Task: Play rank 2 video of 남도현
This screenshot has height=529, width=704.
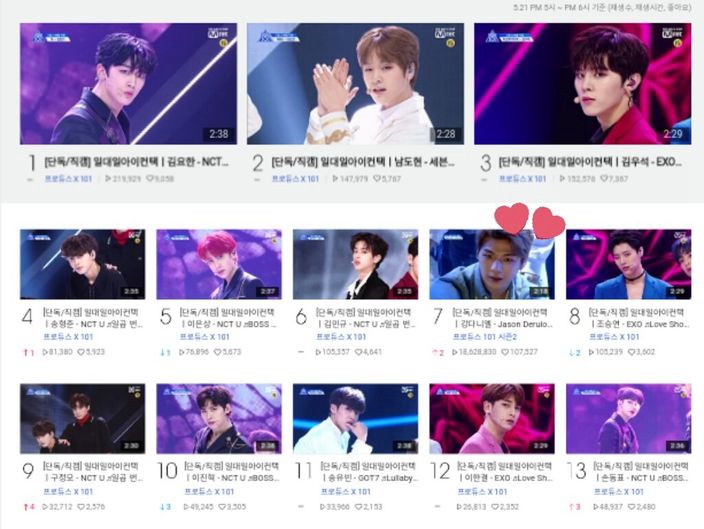Action: (x=354, y=85)
